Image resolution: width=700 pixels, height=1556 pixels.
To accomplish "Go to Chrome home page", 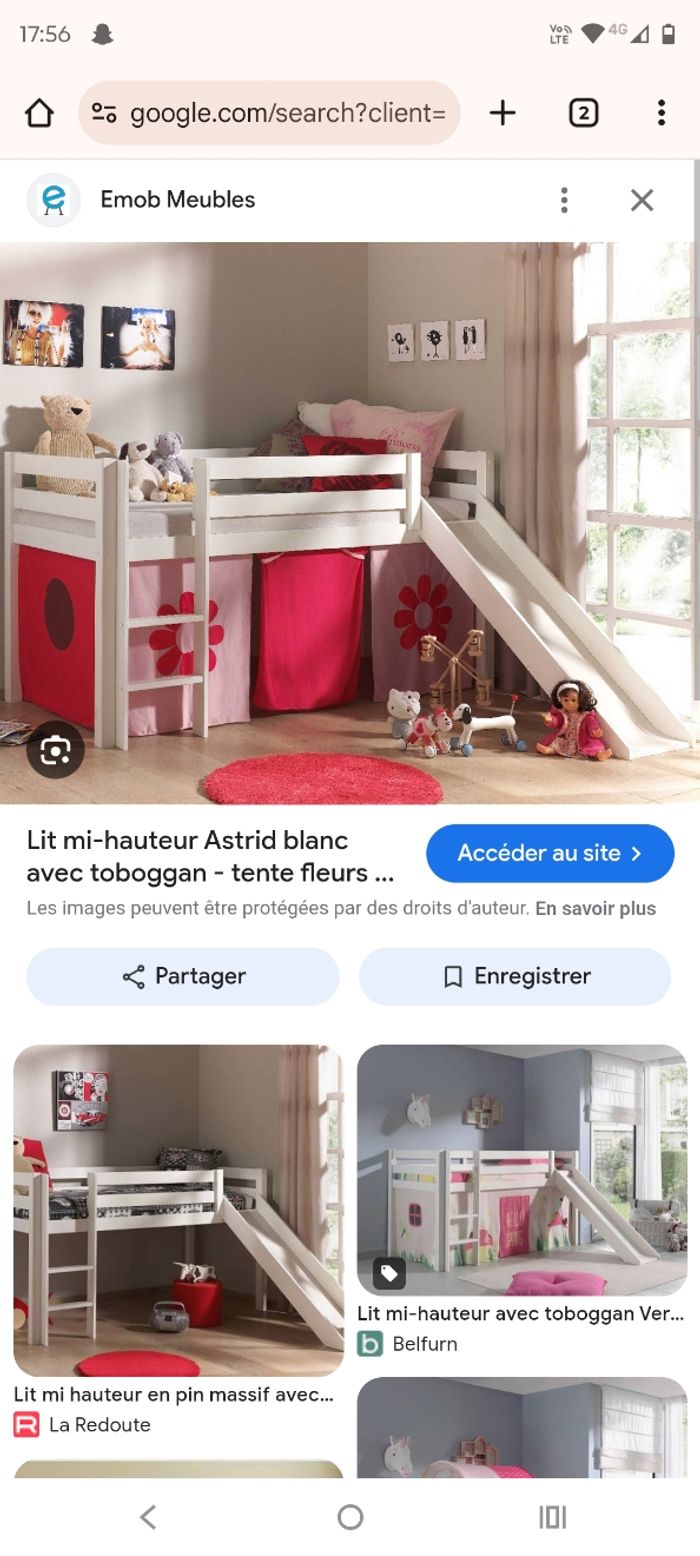I will coord(39,113).
